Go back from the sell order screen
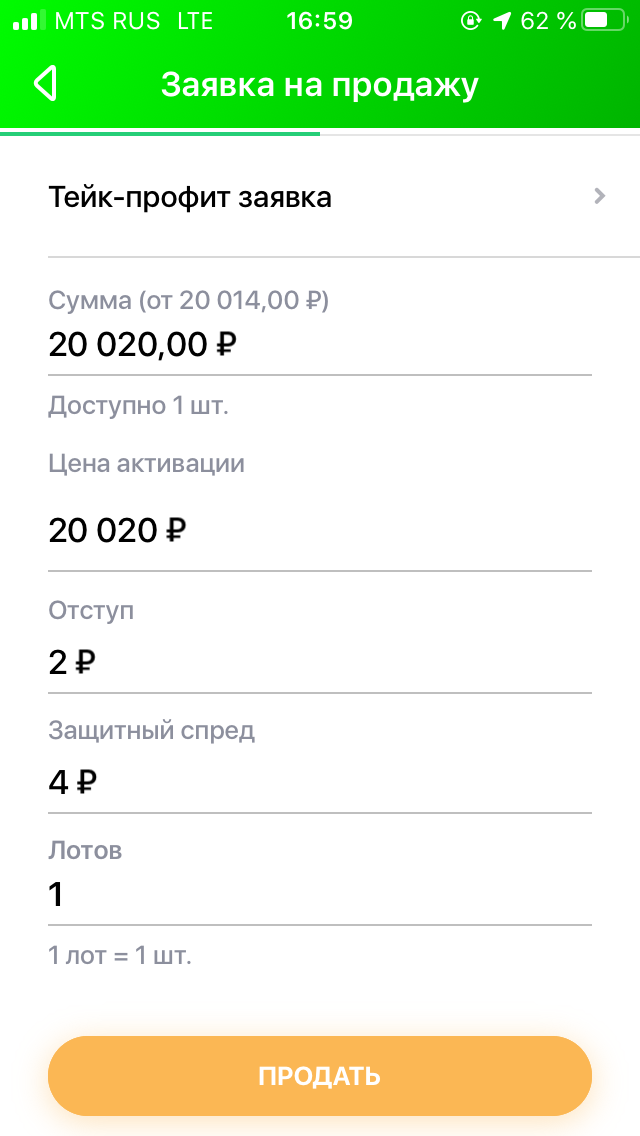 (45, 84)
